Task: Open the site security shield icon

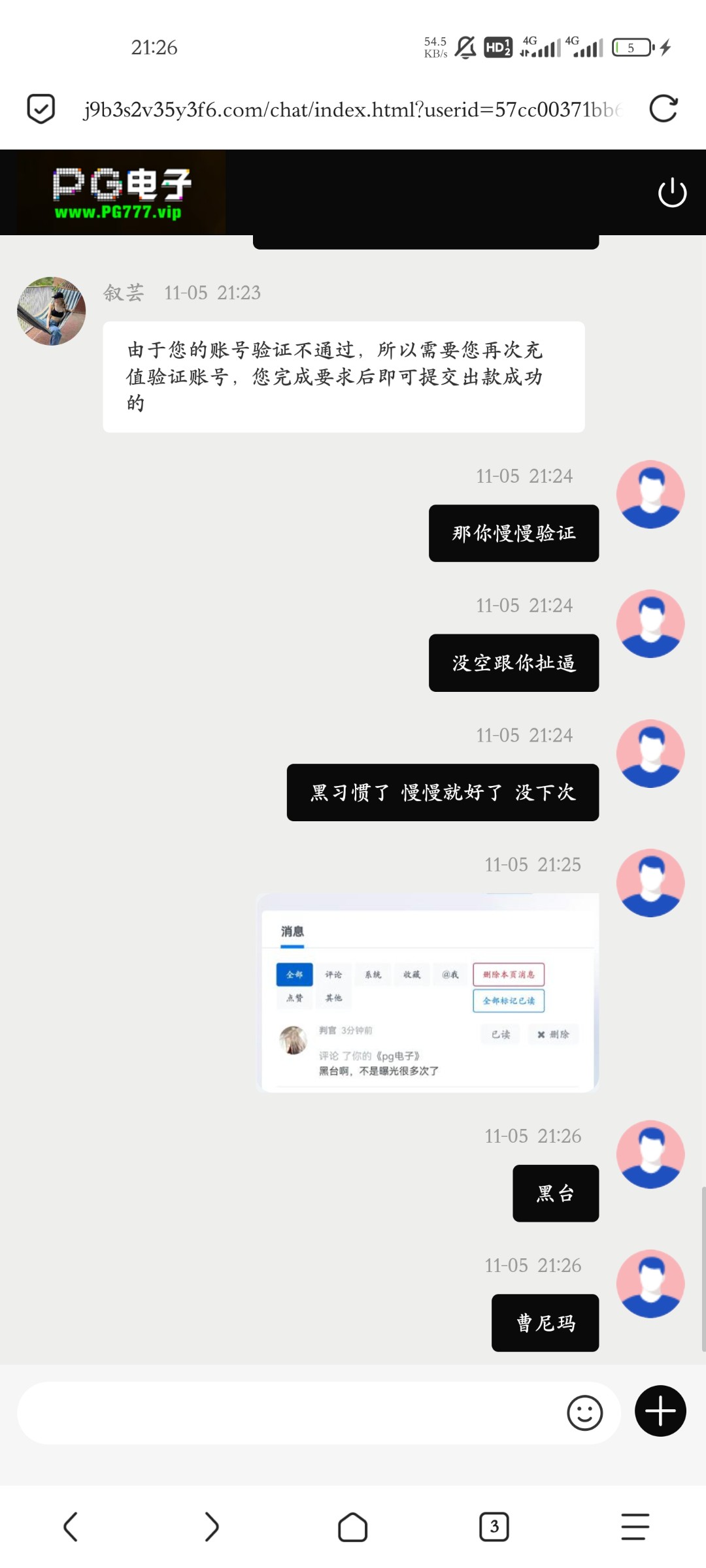Action: [x=41, y=108]
